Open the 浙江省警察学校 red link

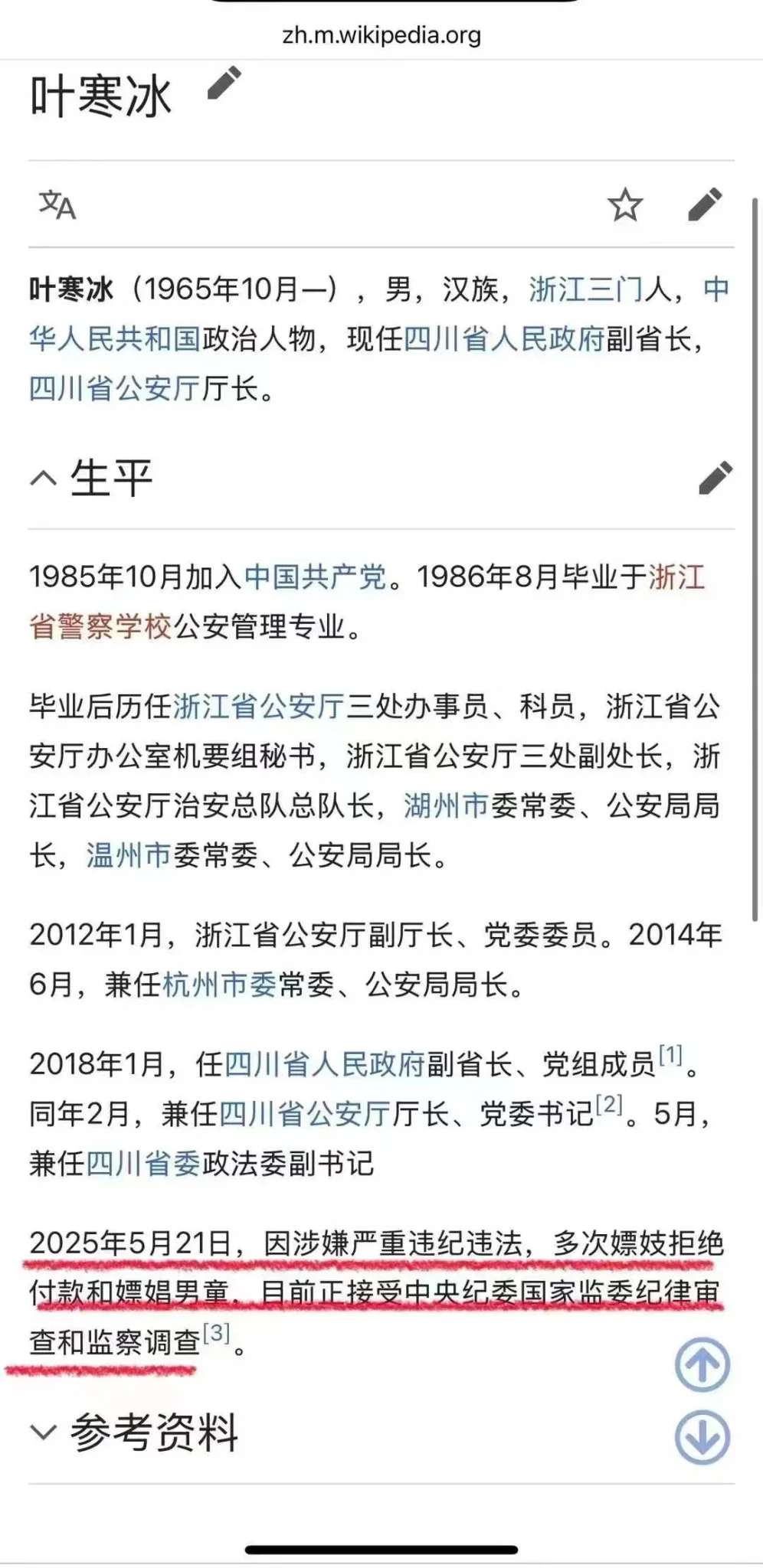(100, 626)
